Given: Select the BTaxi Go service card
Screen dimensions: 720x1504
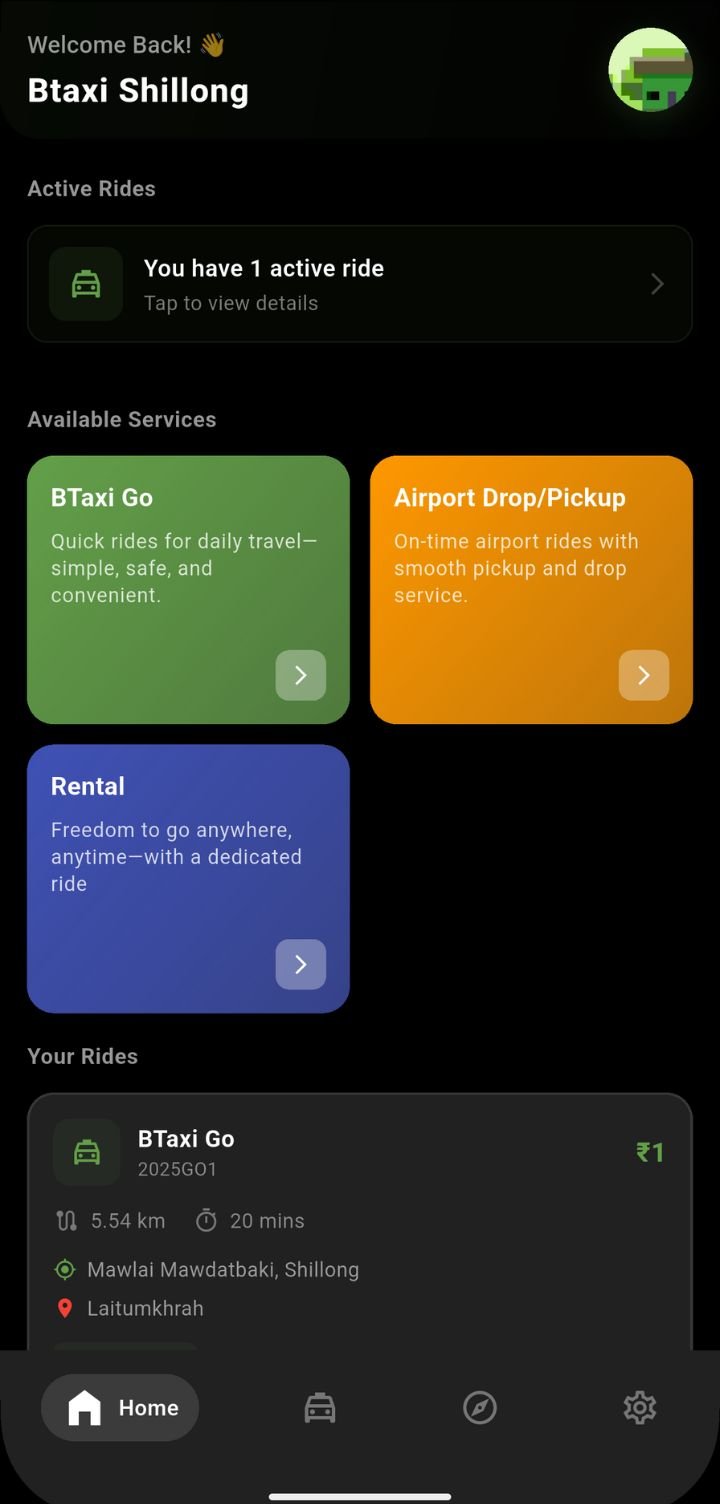Looking at the screenshot, I should (x=188, y=589).
